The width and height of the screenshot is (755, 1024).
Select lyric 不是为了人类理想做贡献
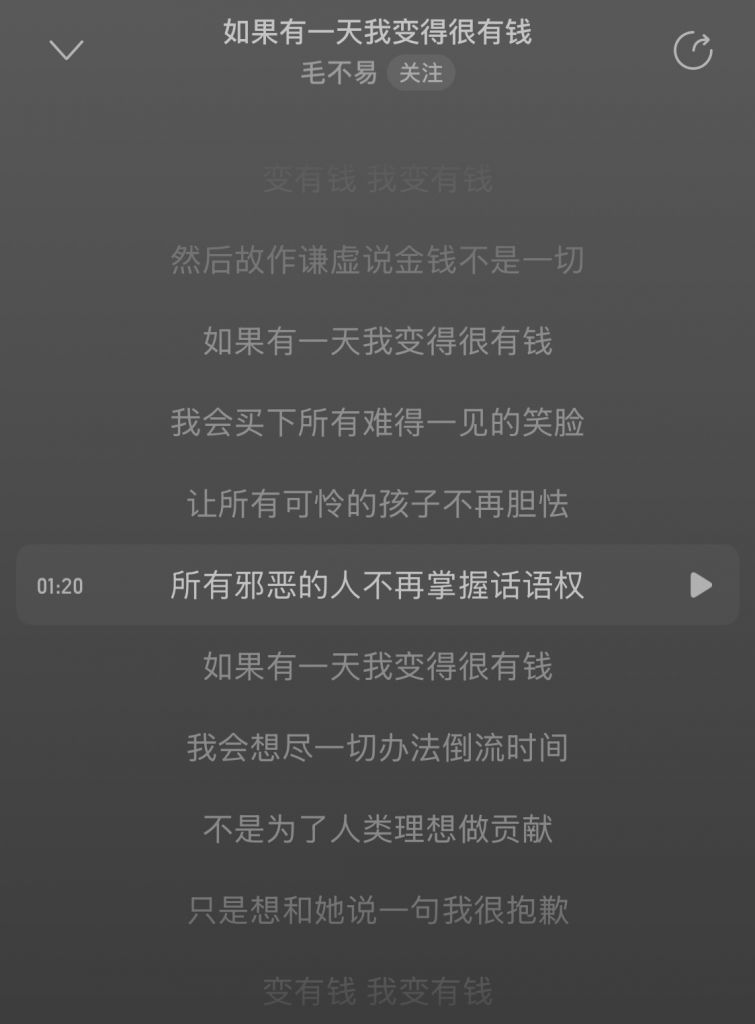377,829
